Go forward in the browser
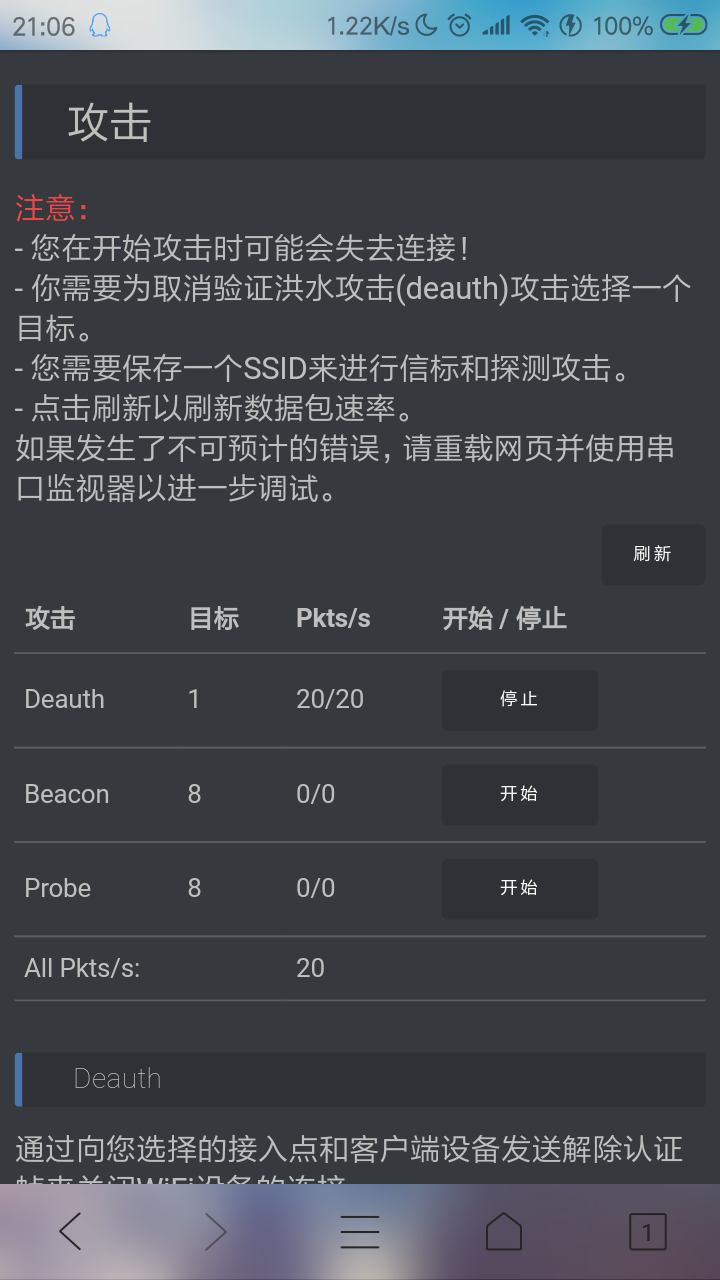Image resolution: width=720 pixels, height=1280 pixels. [215, 1232]
